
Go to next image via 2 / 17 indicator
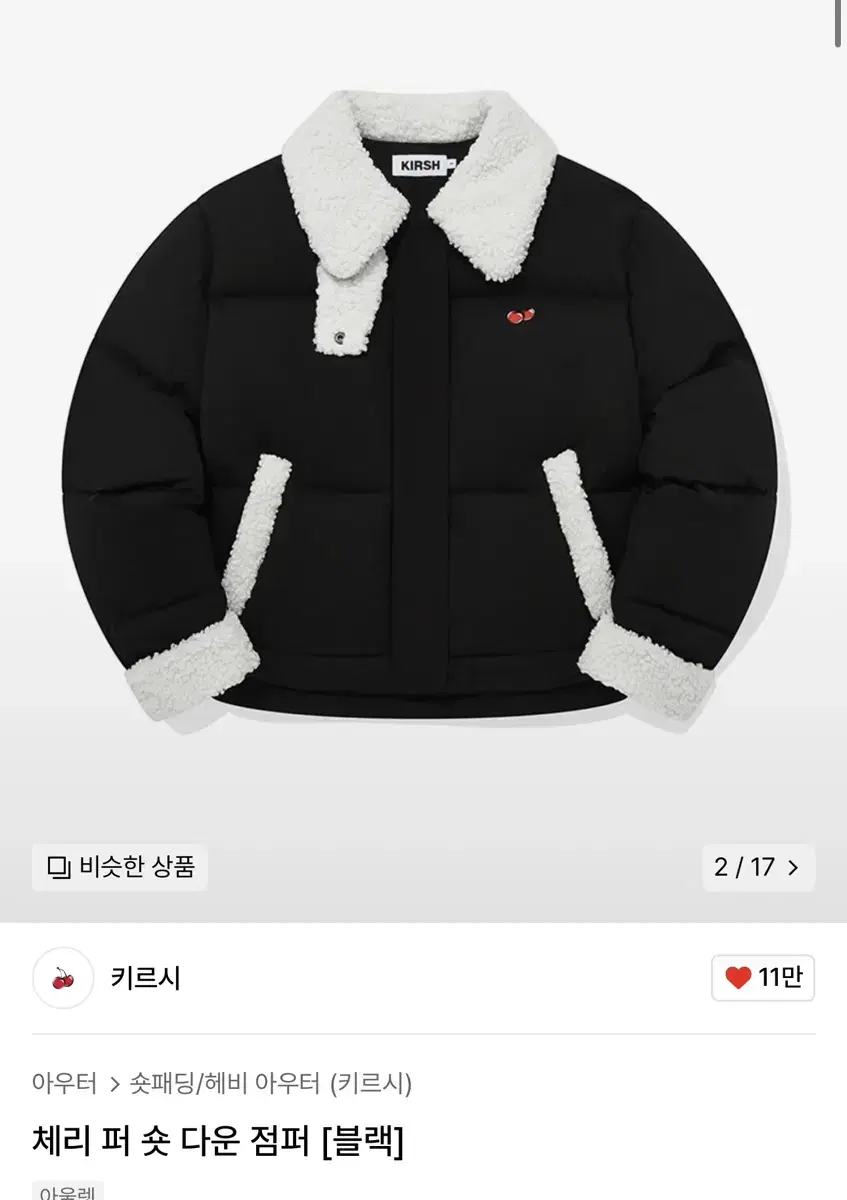[x=758, y=867]
